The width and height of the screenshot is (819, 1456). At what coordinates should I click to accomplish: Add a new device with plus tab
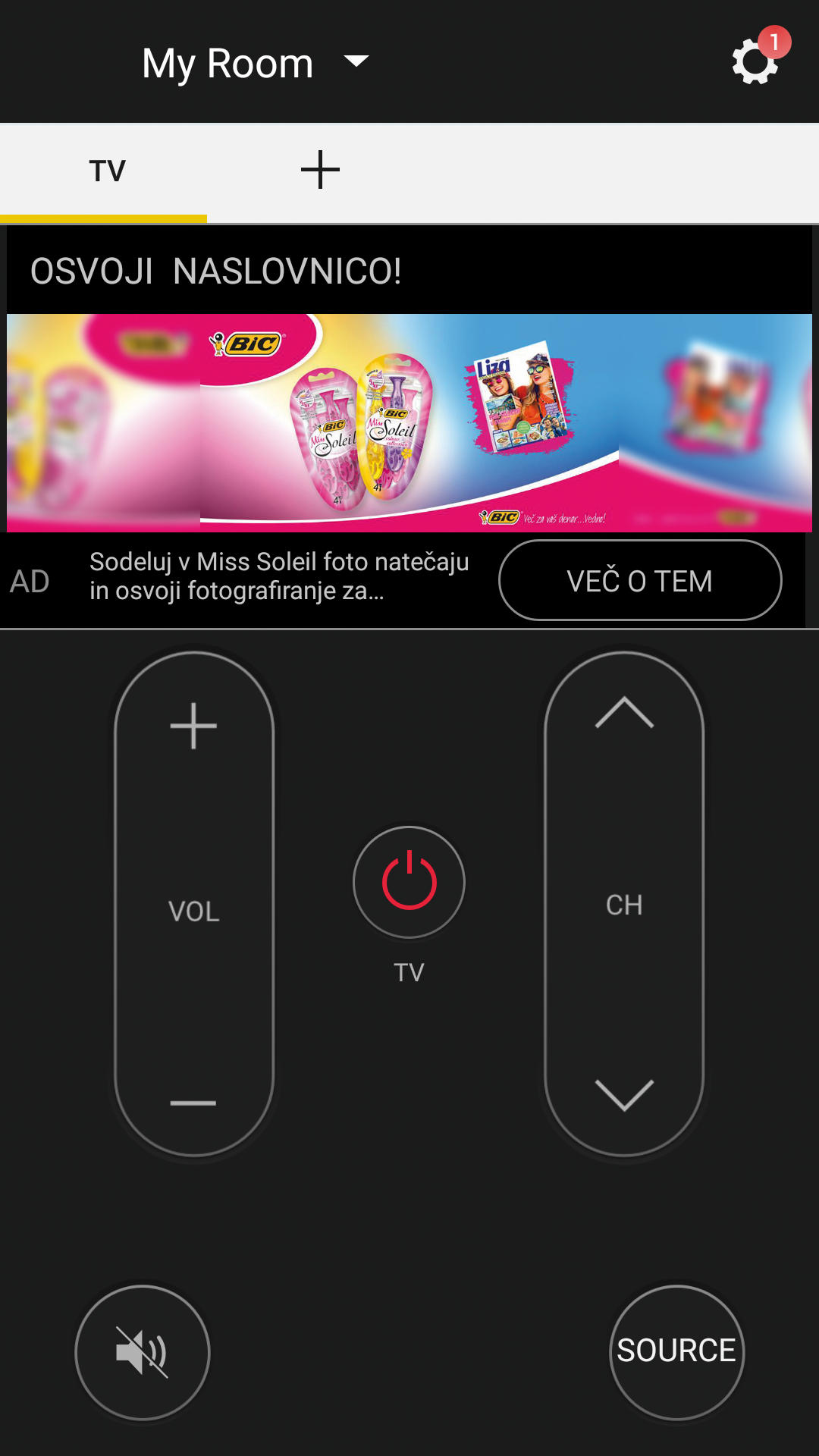(320, 170)
